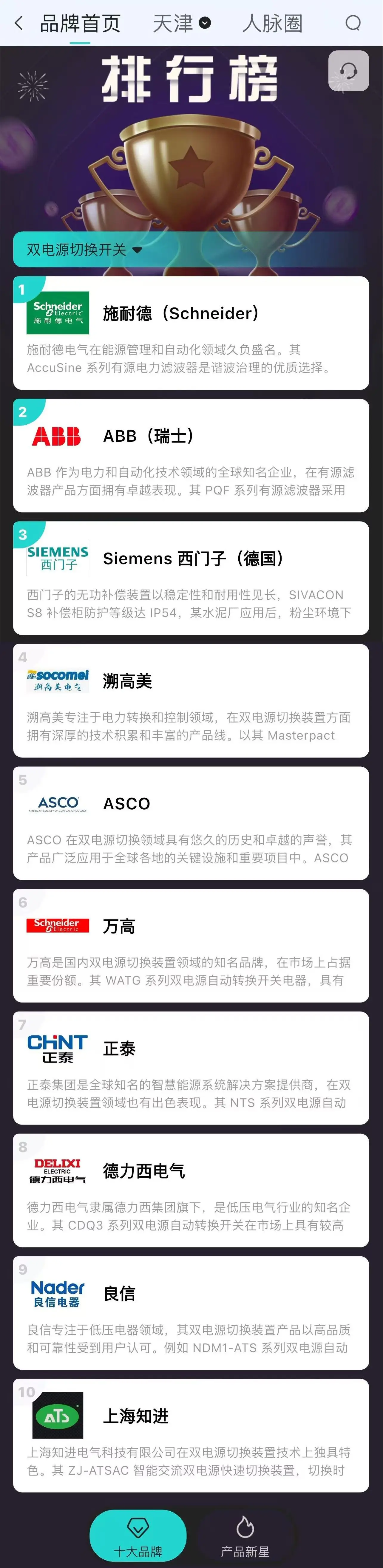Open the Siemens 西门子 brand card

191,578
